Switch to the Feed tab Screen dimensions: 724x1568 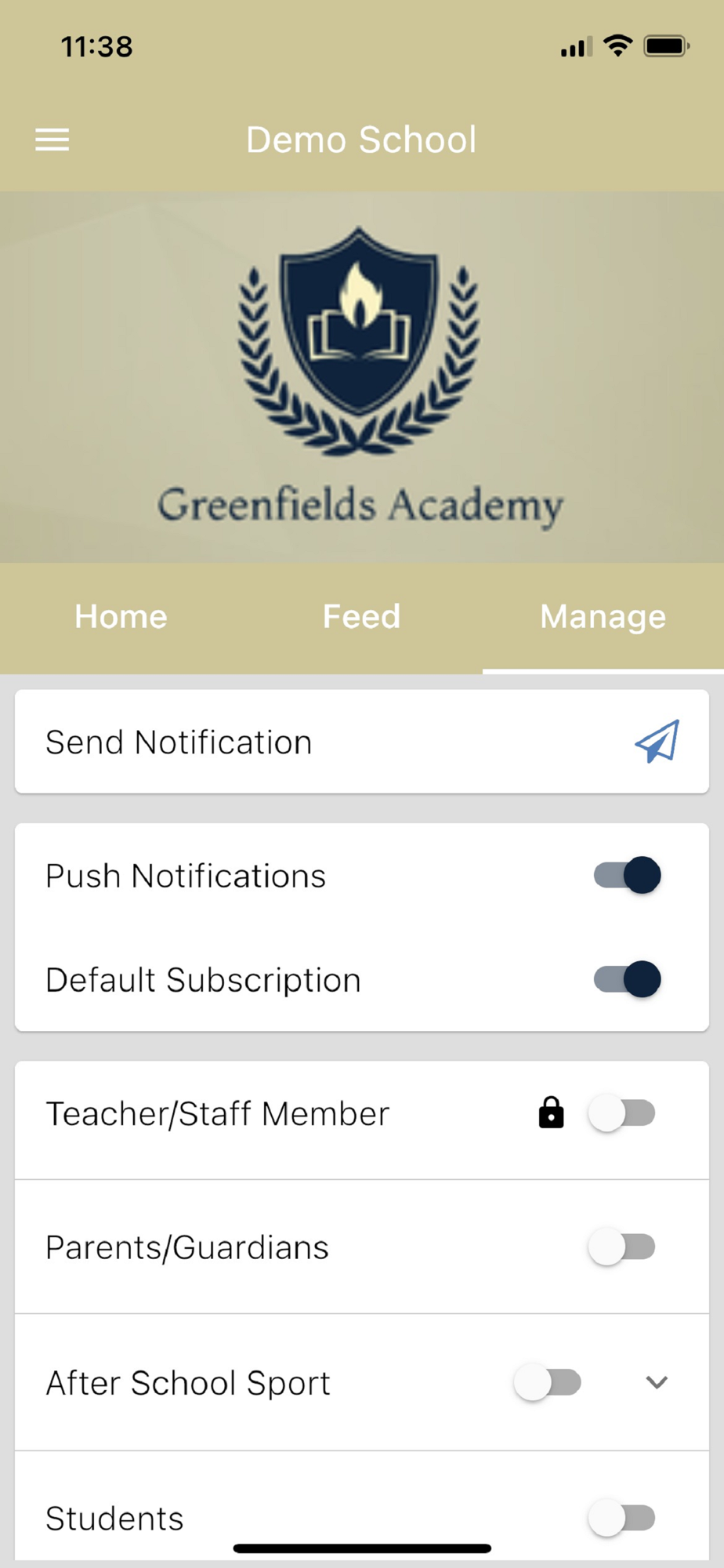click(362, 617)
